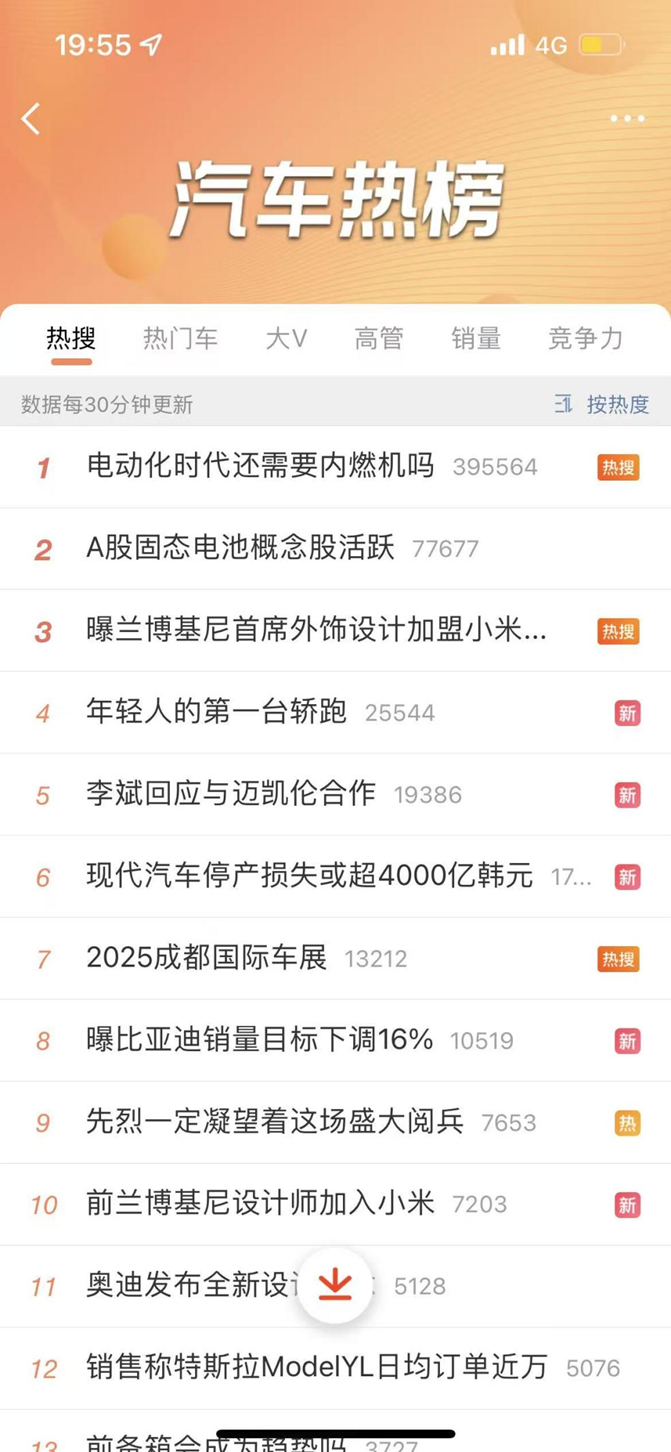Screen dimensions: 671x1452
Task: View 曝兰博基尼首席外饰设计加盟小米 topic
Action: (316, 631)
